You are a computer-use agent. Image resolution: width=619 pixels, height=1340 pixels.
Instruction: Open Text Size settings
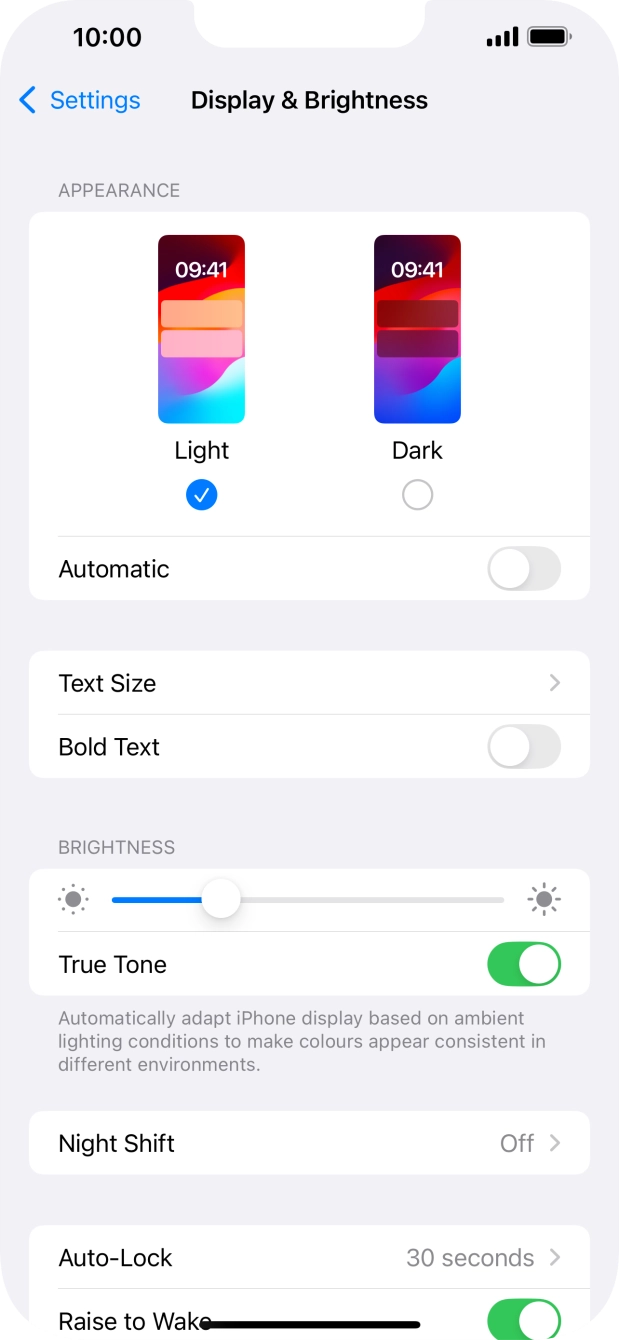[309, 683]
